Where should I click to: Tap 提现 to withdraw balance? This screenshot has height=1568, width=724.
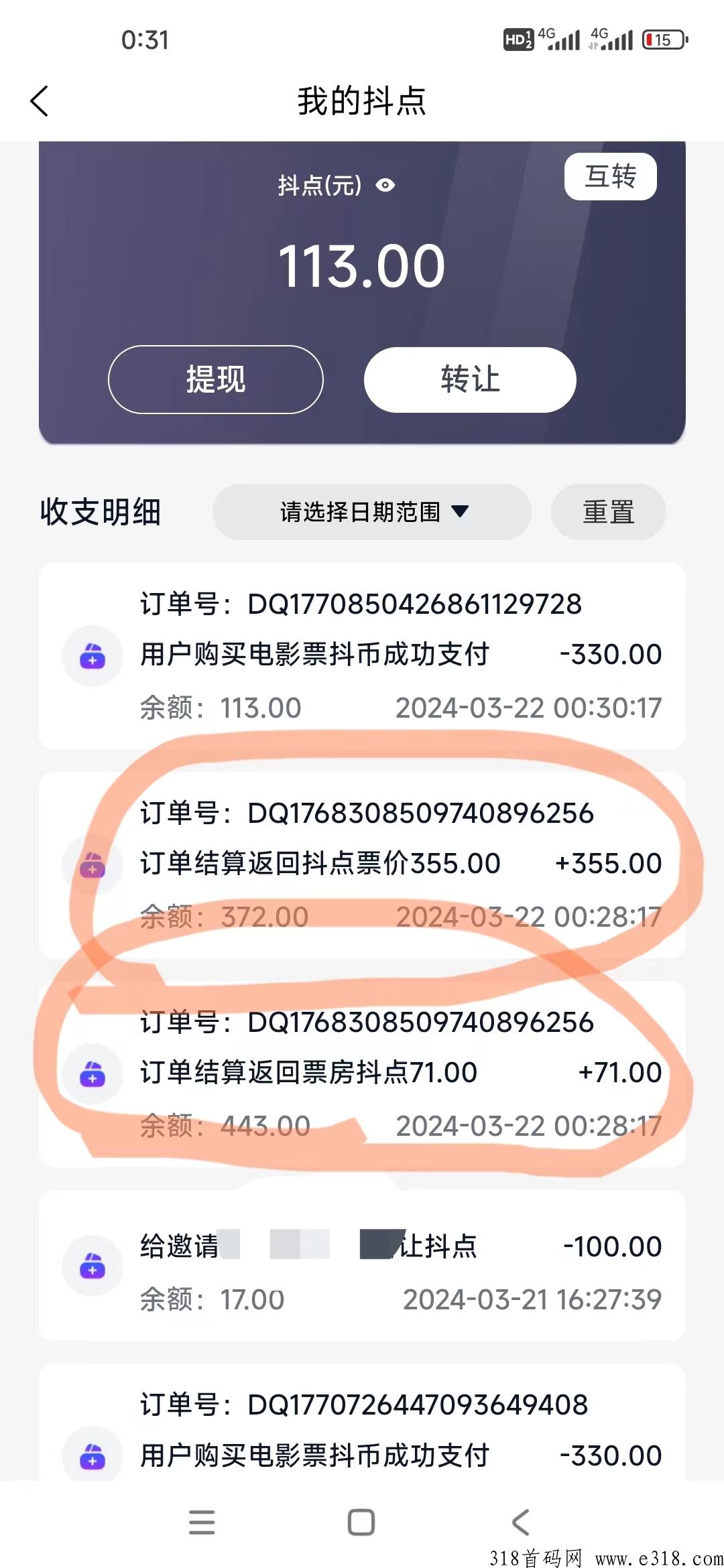pyautogui.click(x=216, y=380)
